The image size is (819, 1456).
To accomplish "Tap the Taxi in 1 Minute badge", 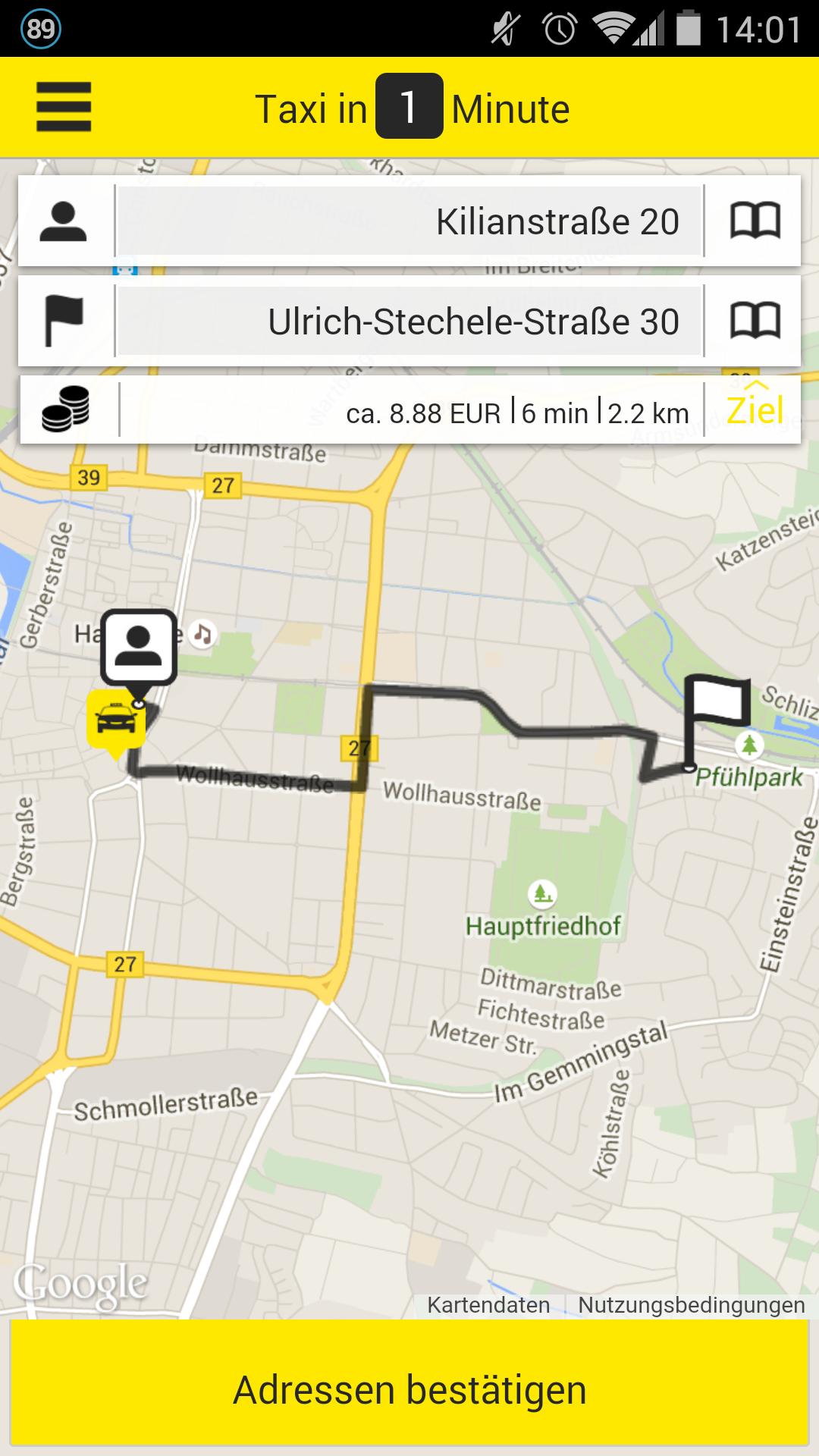I will point(409,107).
